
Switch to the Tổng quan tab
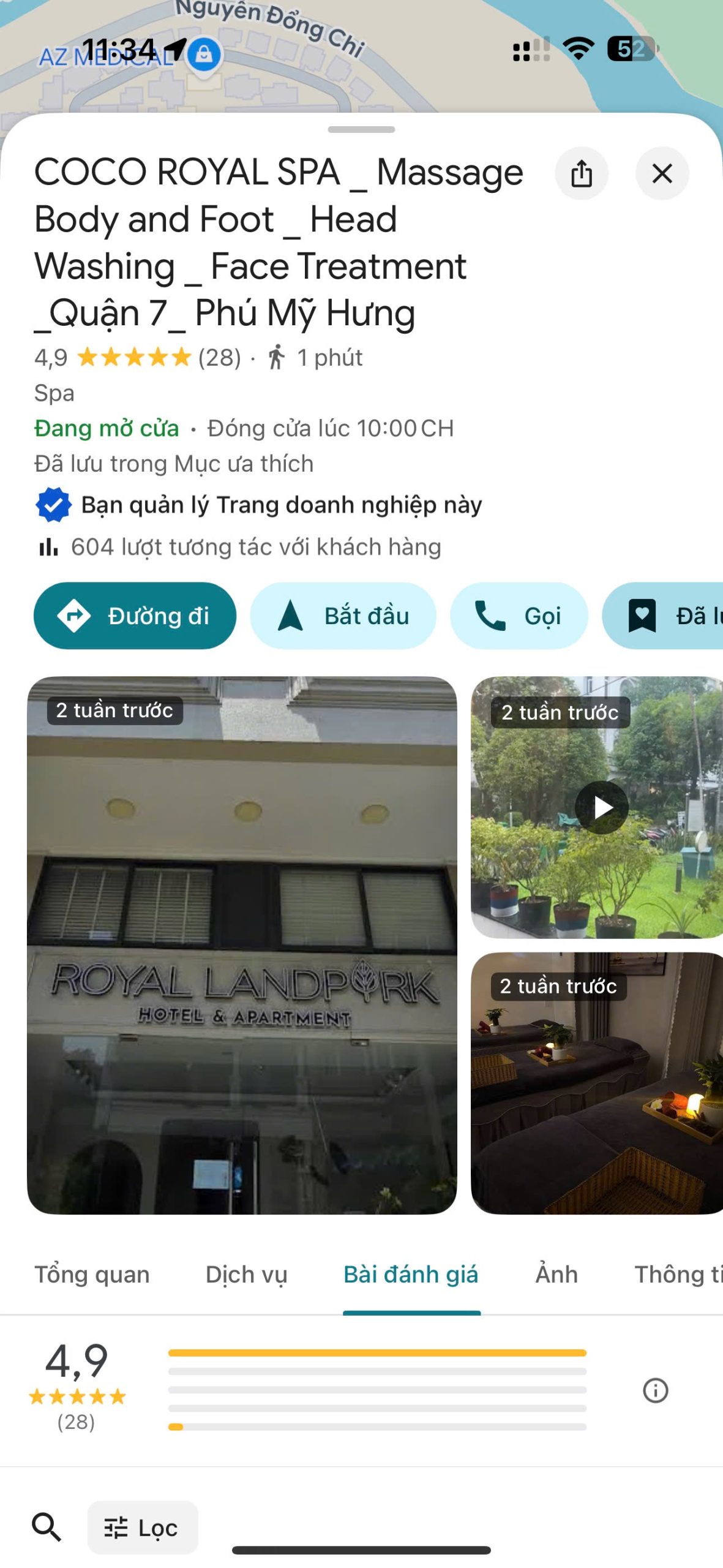click(92, 1275)
